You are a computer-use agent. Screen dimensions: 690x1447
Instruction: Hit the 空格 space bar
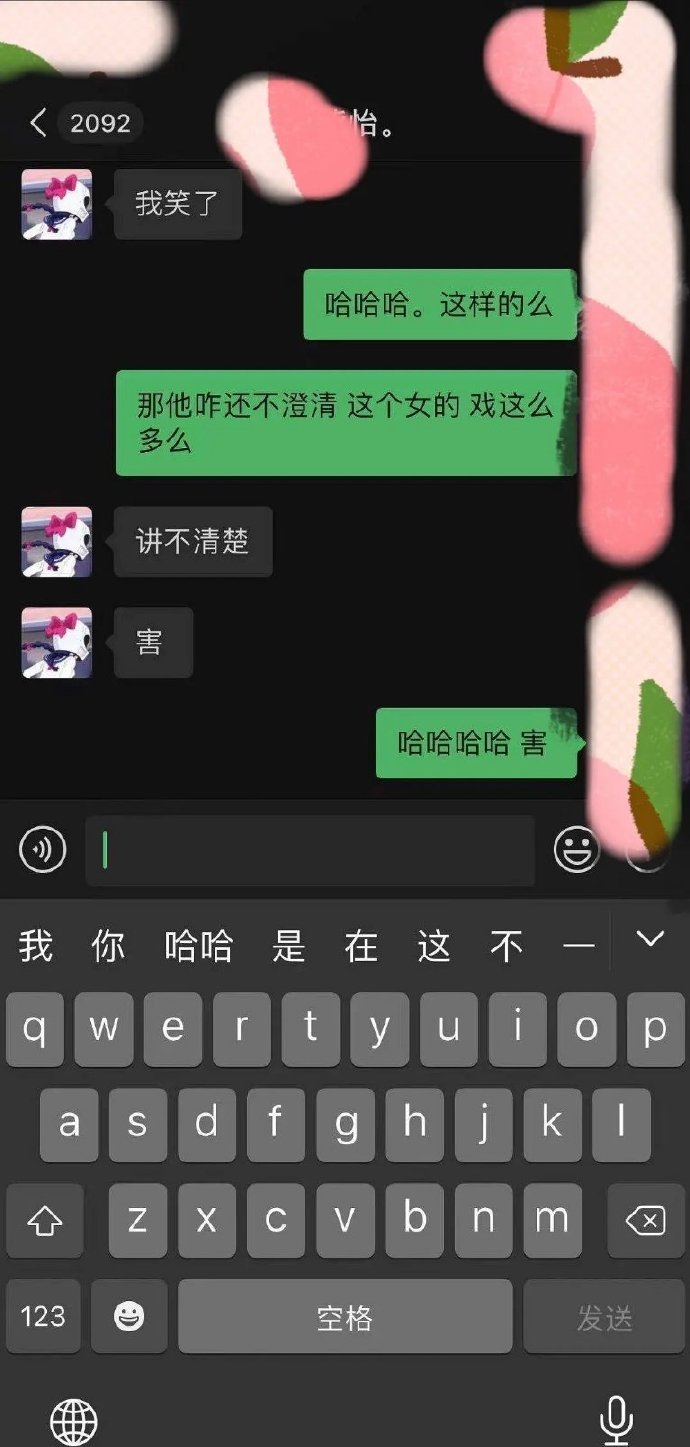(345, 1316)
